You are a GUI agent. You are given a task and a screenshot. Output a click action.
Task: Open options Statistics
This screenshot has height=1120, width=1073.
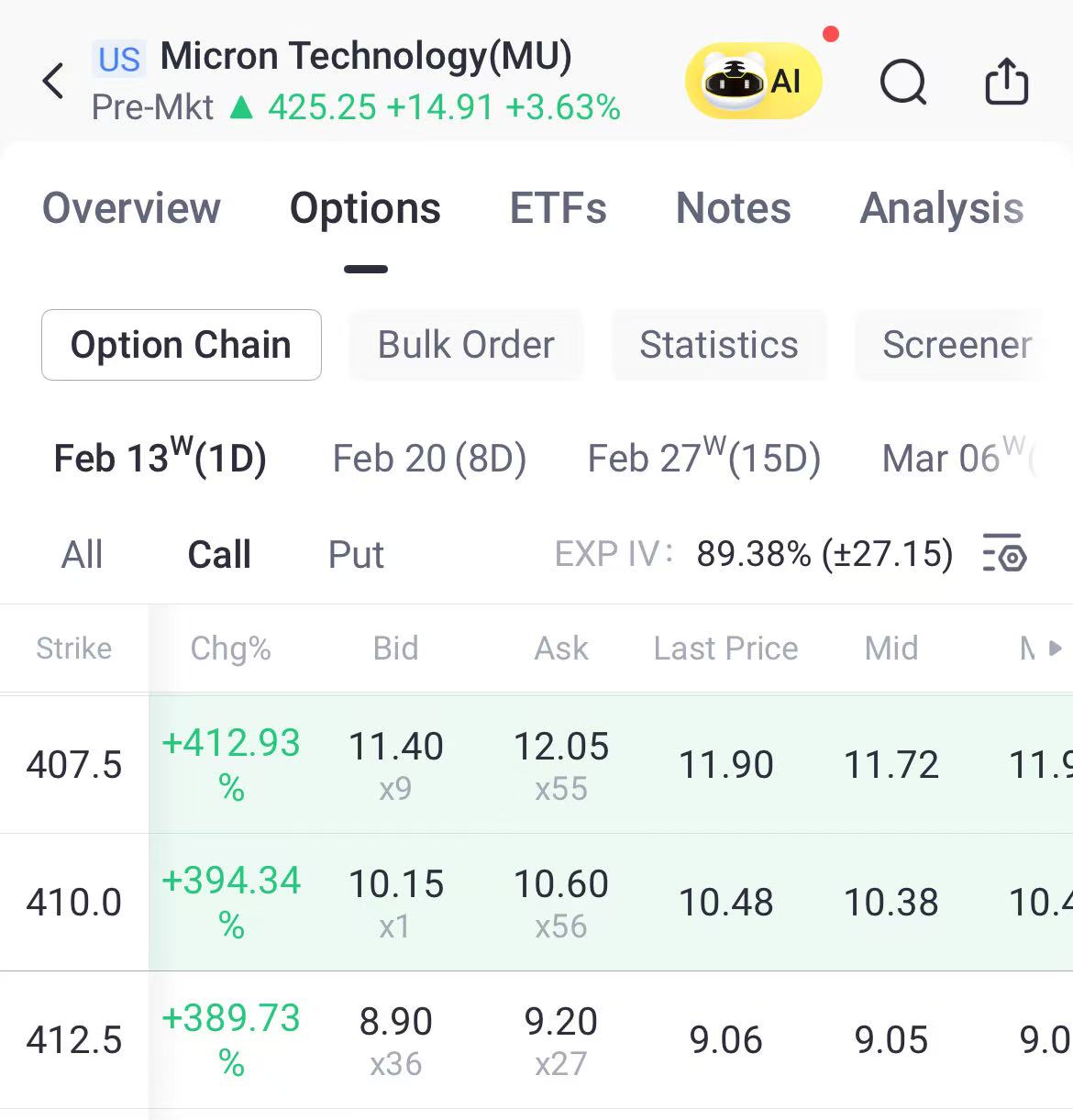pyautogui.click(x=719, y=345)
